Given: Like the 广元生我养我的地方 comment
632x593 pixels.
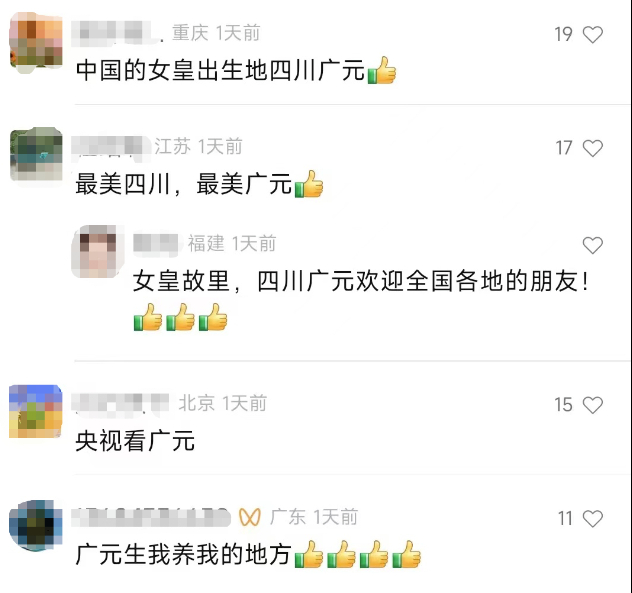Looking at the screenshot, I should (592, 519).
